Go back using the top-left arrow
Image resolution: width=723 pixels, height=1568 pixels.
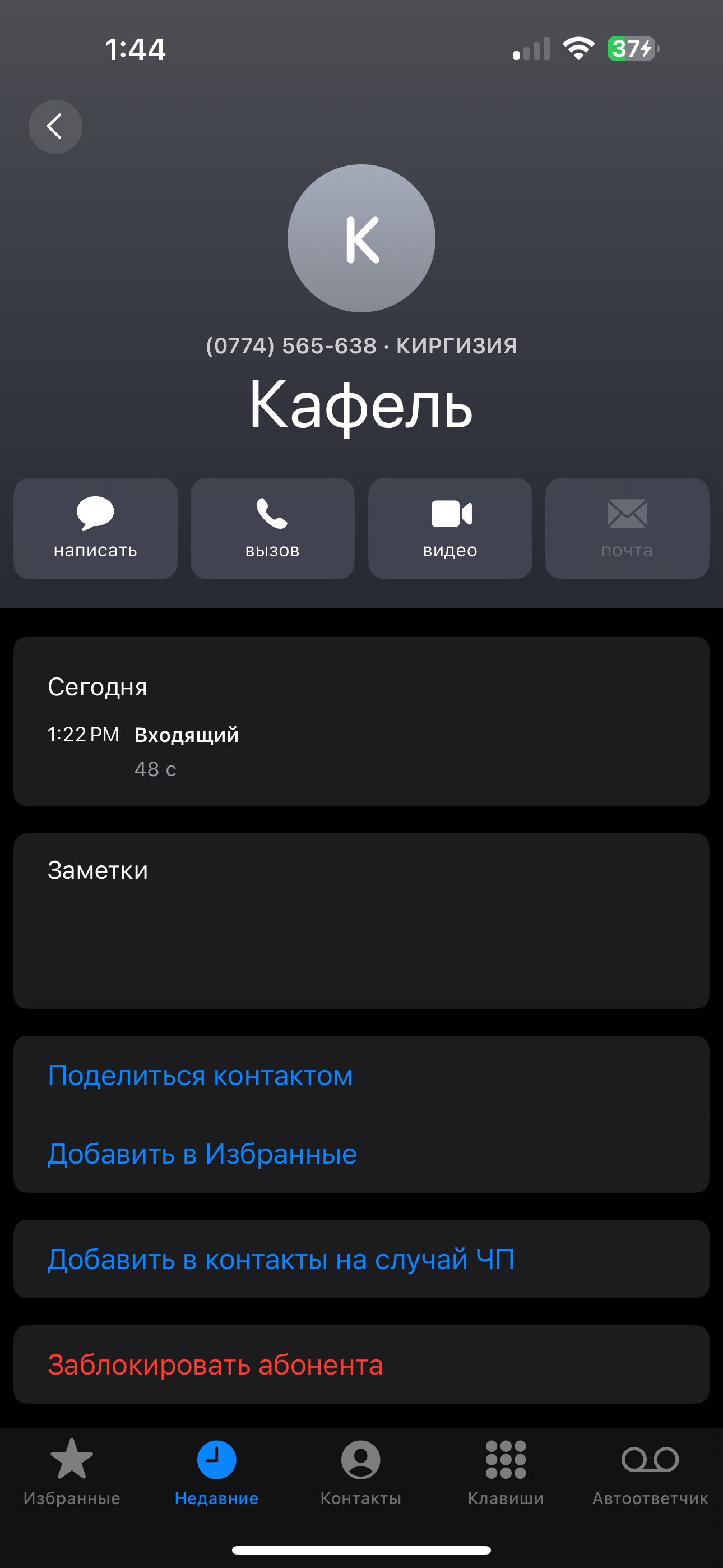click(55, 127)
